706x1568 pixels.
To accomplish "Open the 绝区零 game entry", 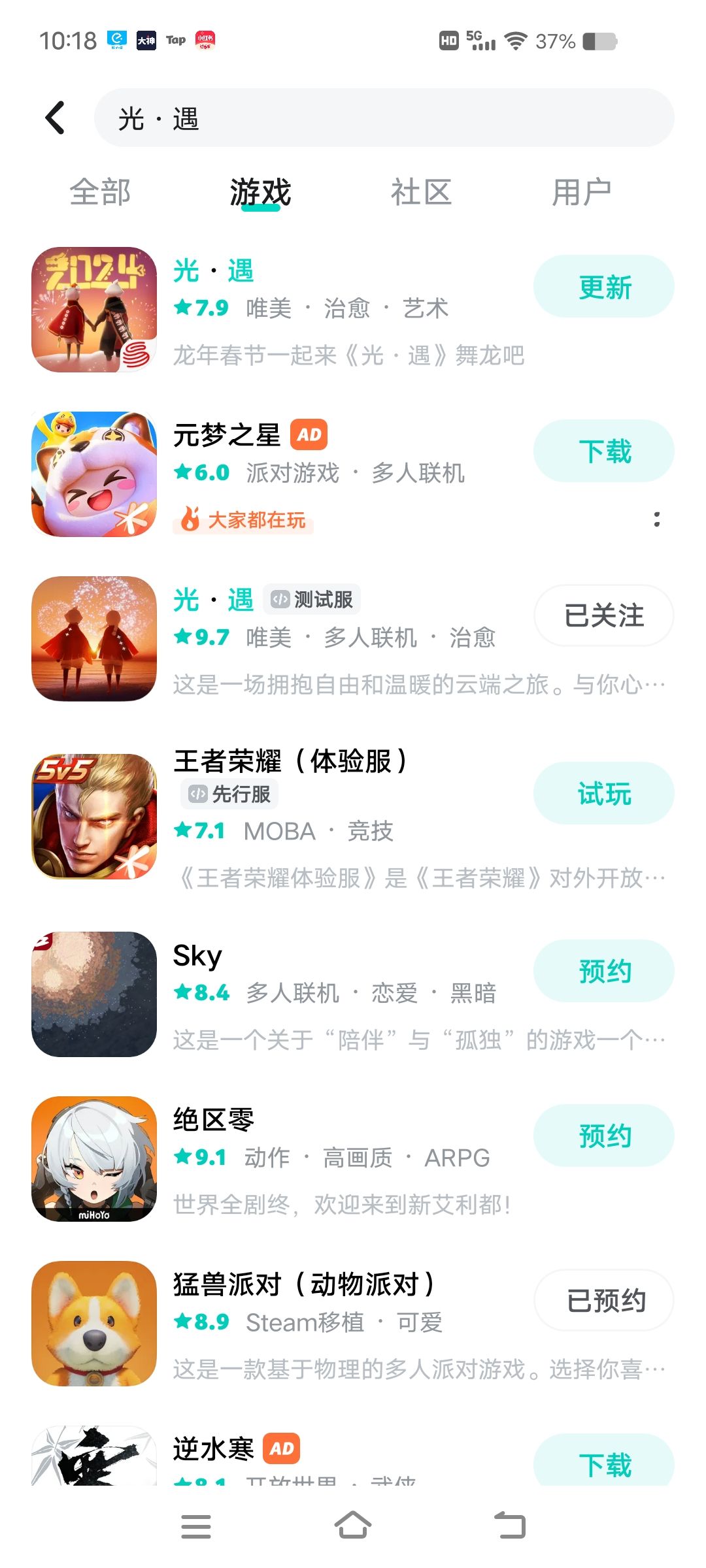I will 353,1159.
